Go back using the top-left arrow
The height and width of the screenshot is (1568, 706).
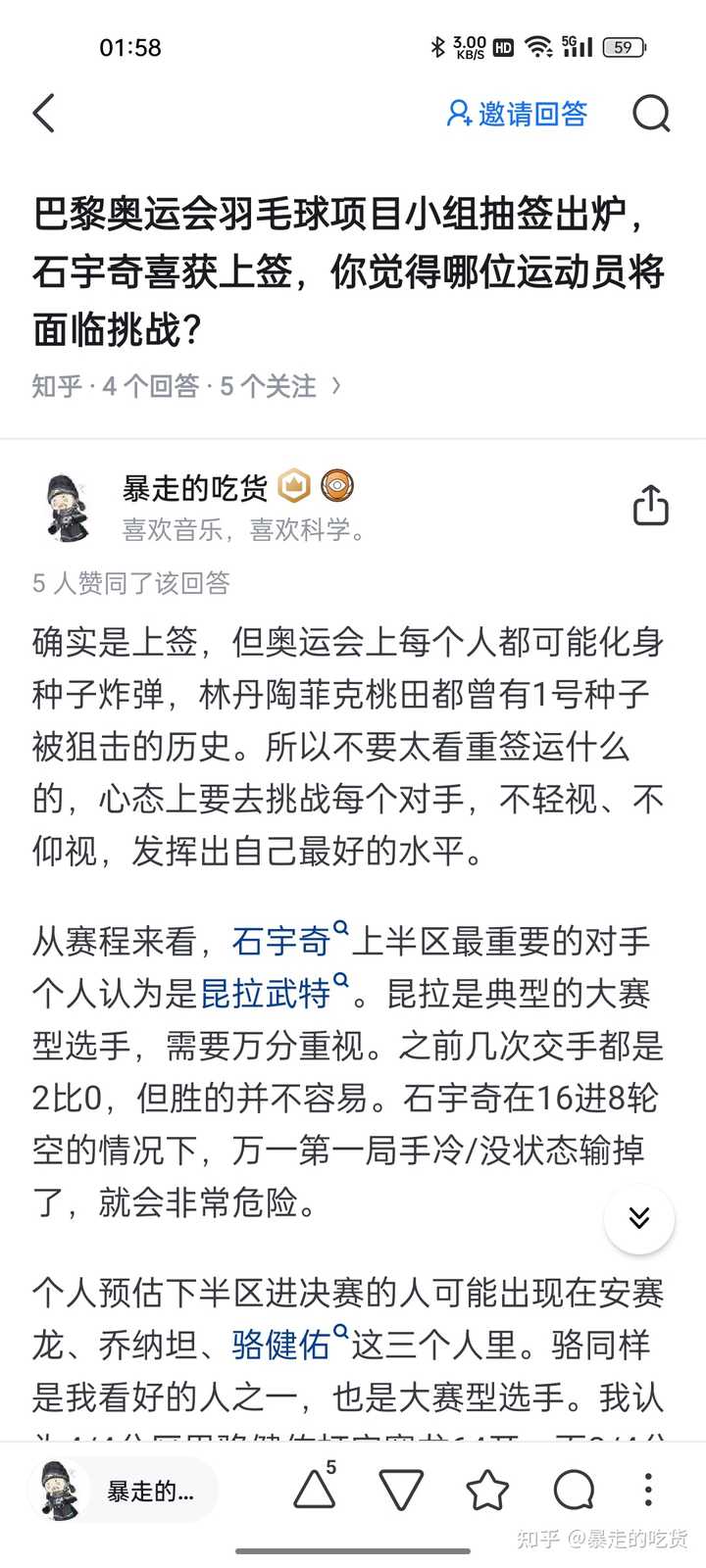coord(44,114)
